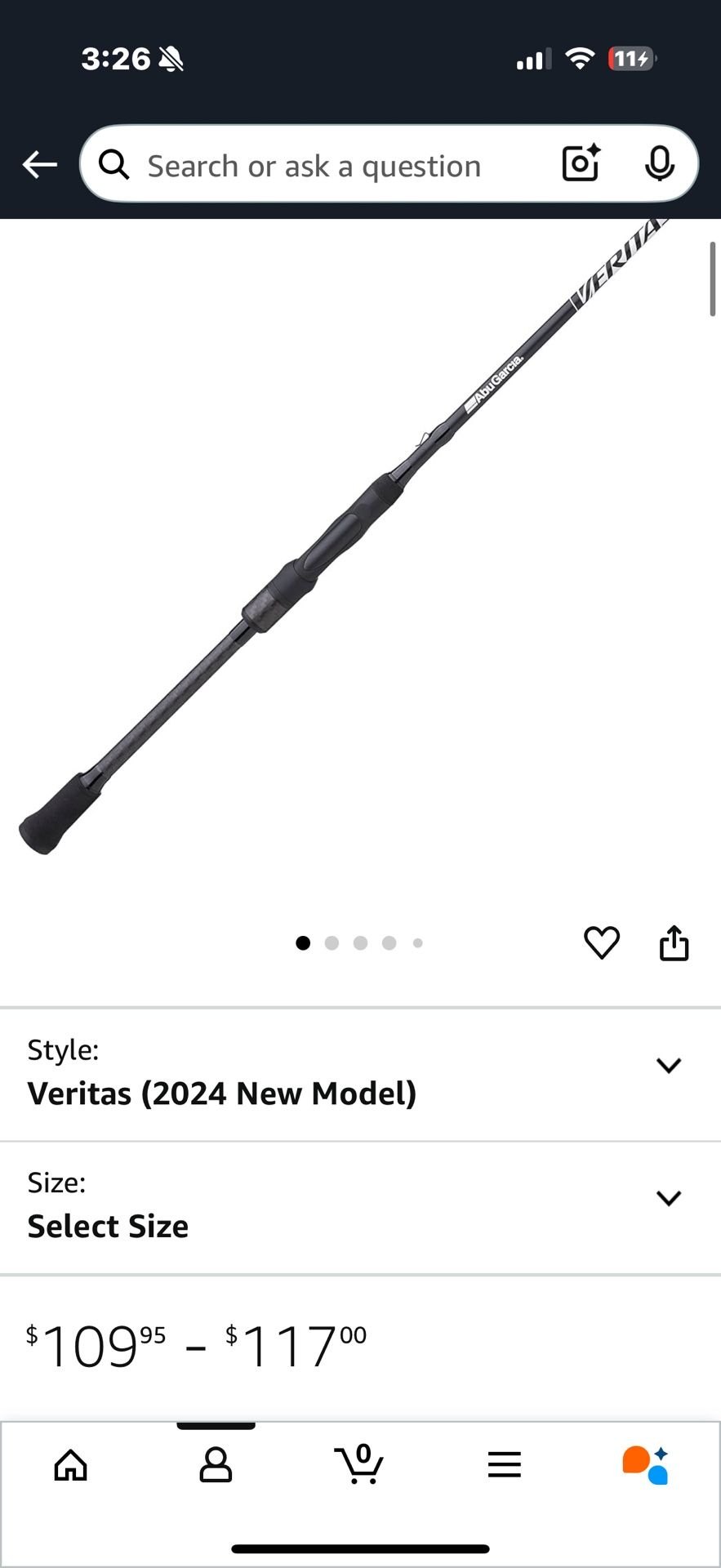Expand the Style dropdown
Screen dimensions: 721x1568
[x=668, y=1065]
